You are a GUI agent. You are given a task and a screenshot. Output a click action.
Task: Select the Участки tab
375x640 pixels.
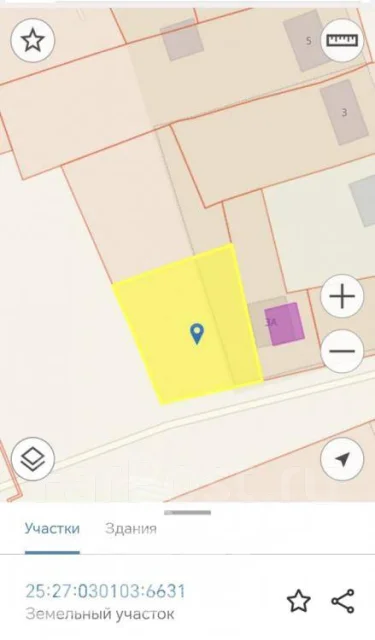[x=52, y=529]
